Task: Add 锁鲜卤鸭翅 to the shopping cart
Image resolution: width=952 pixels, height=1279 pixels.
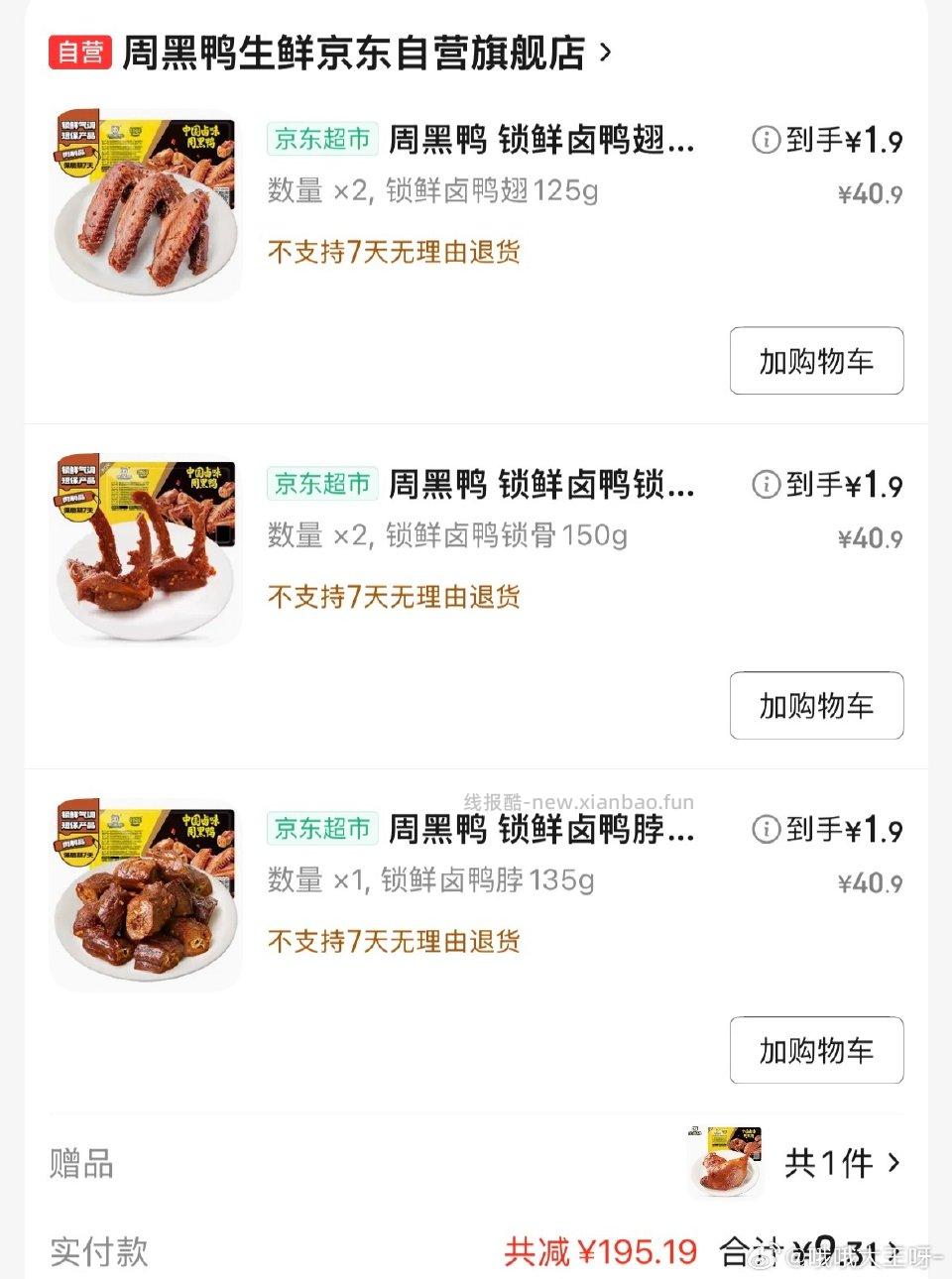Action: click(816, 362)
